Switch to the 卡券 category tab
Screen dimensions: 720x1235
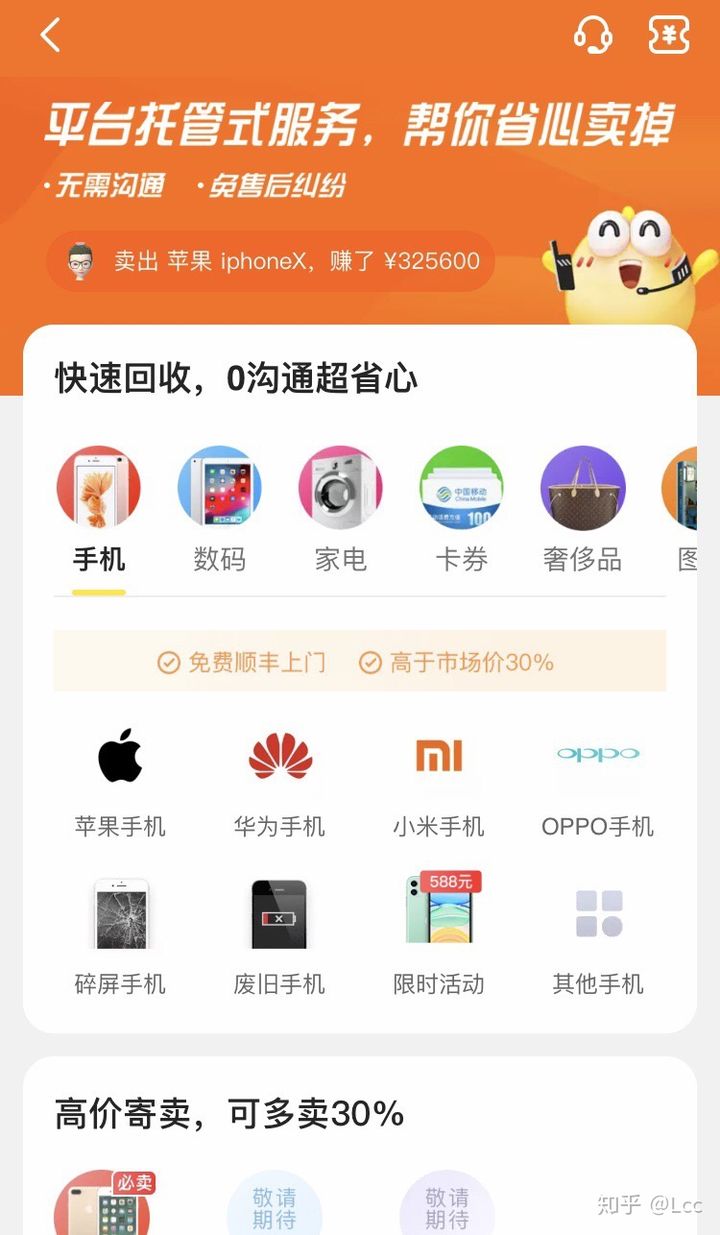pos(461,510)
